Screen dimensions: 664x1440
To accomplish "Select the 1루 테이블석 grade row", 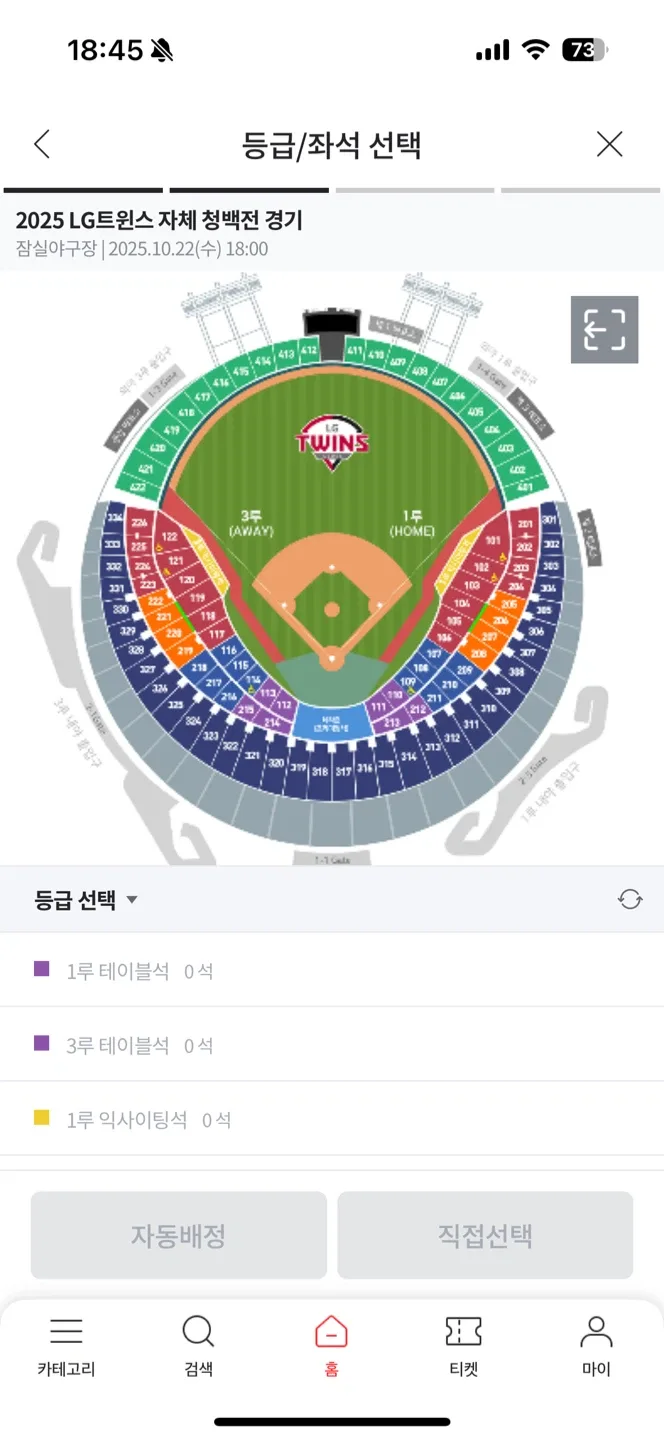I will (x=332, y=970).
